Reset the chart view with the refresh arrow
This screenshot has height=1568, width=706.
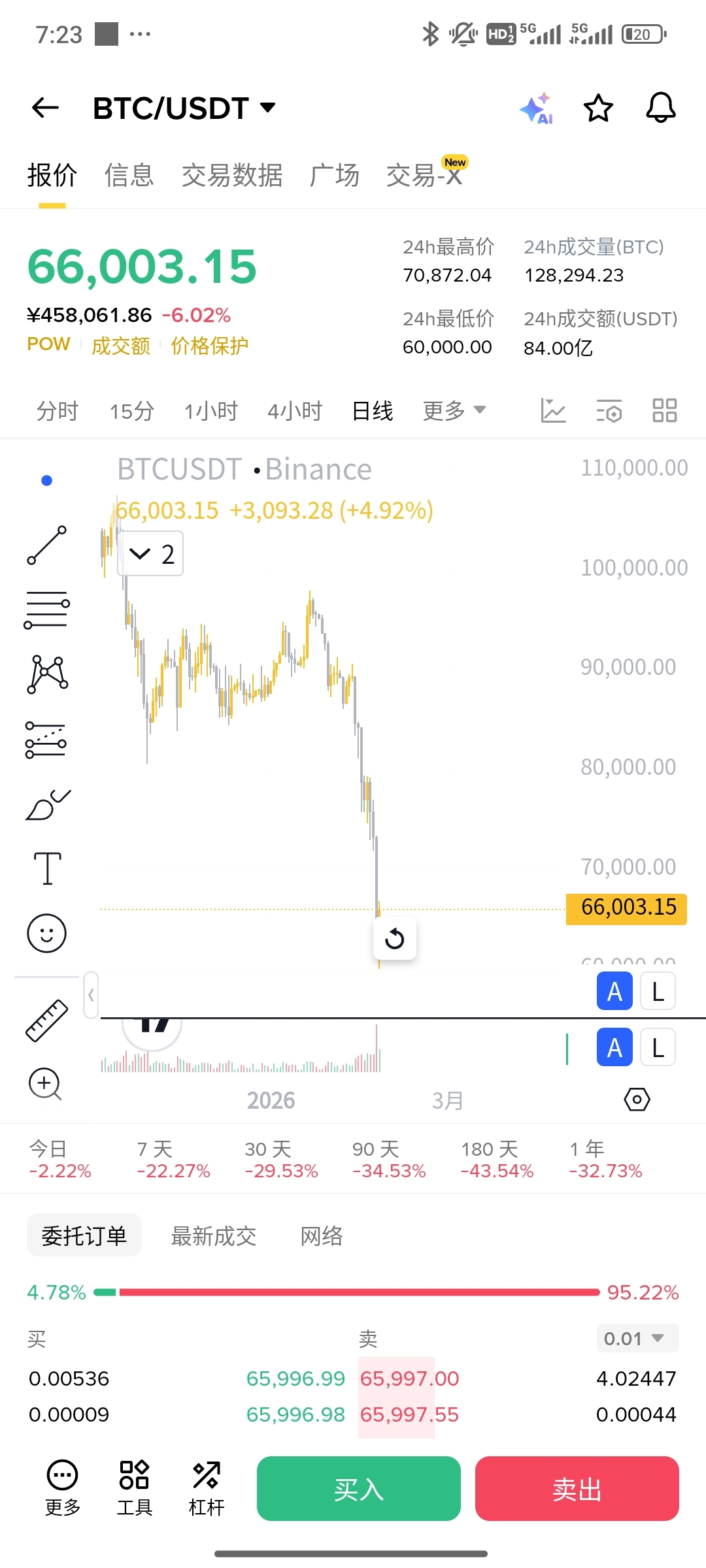395,939
